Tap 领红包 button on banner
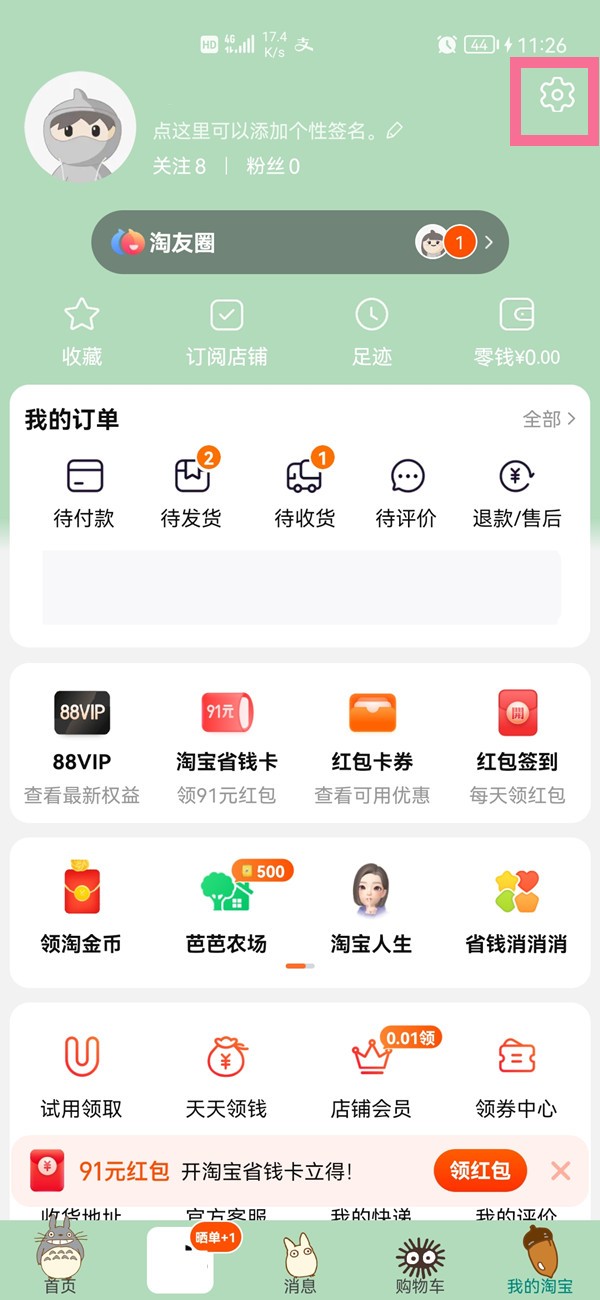600x1300 pixels. click(480, 1170)
